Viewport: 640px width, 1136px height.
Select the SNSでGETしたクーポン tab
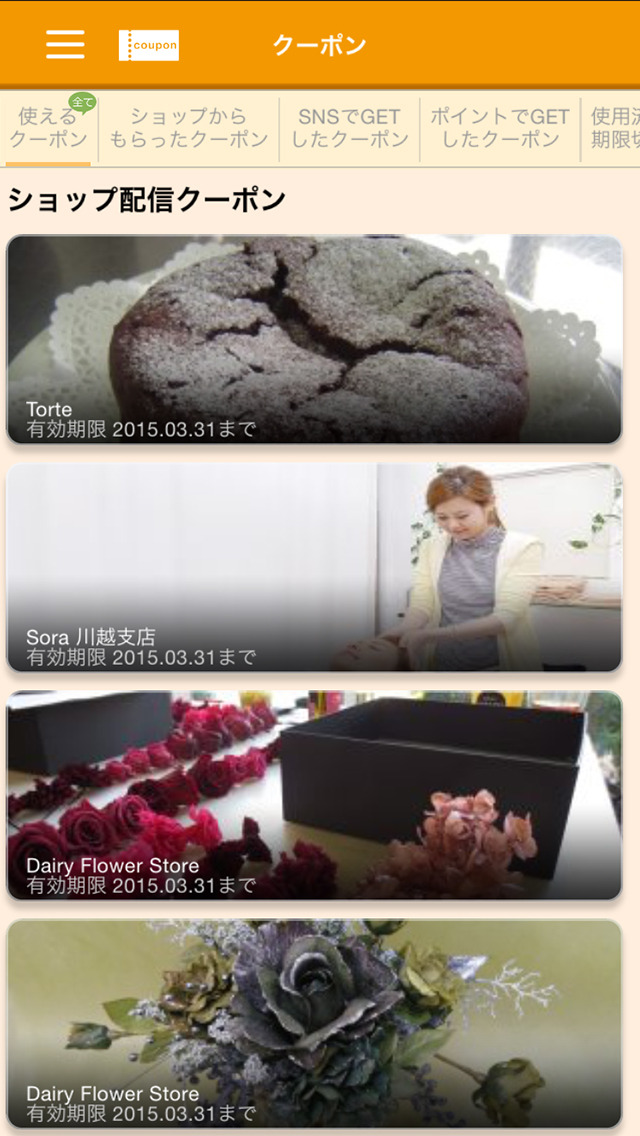[349, 128]
